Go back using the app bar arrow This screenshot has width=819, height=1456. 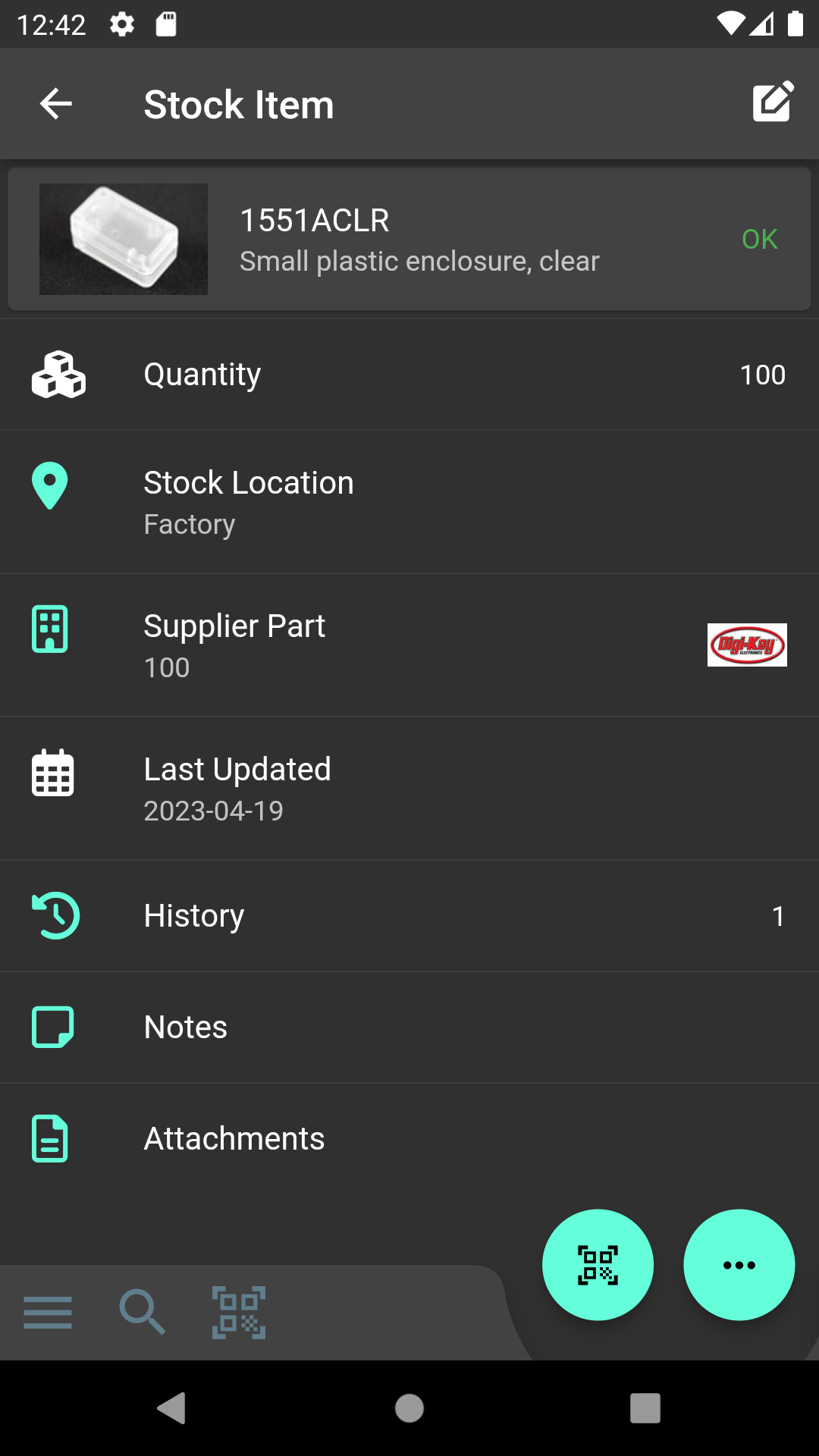pyautogui.click(x=56, y=104)
